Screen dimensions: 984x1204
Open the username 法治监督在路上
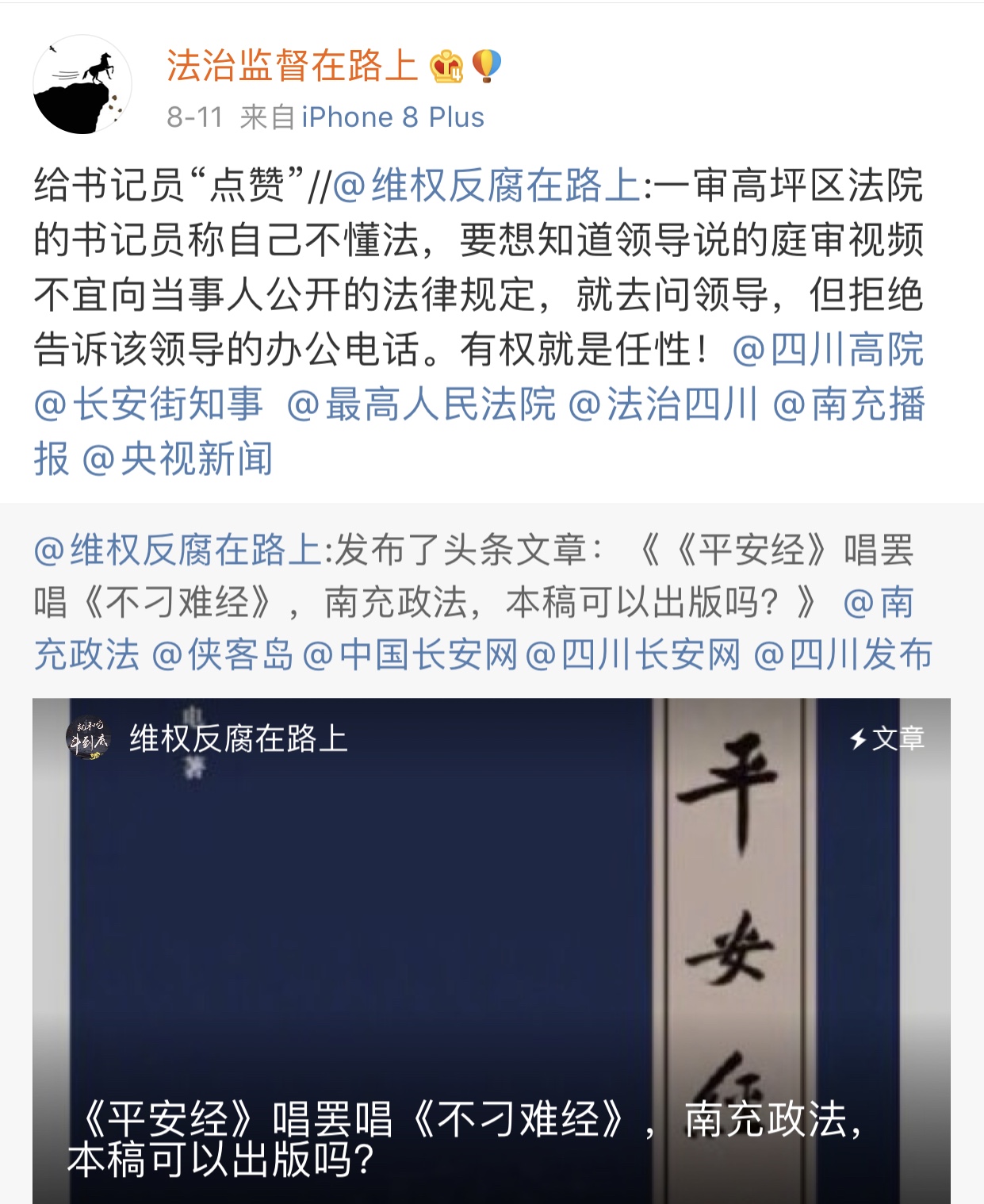[292, 66]
